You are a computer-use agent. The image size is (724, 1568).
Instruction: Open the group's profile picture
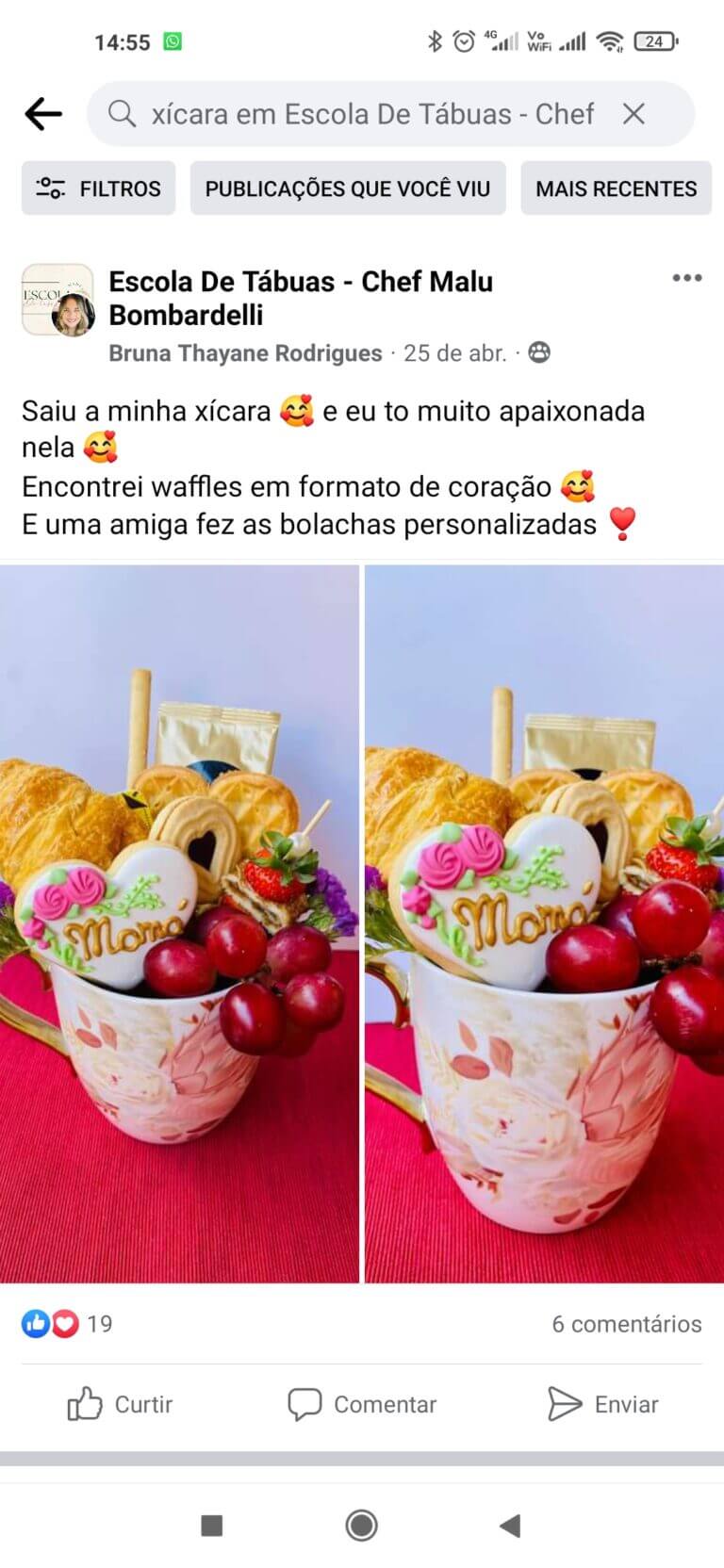[58, 300]
